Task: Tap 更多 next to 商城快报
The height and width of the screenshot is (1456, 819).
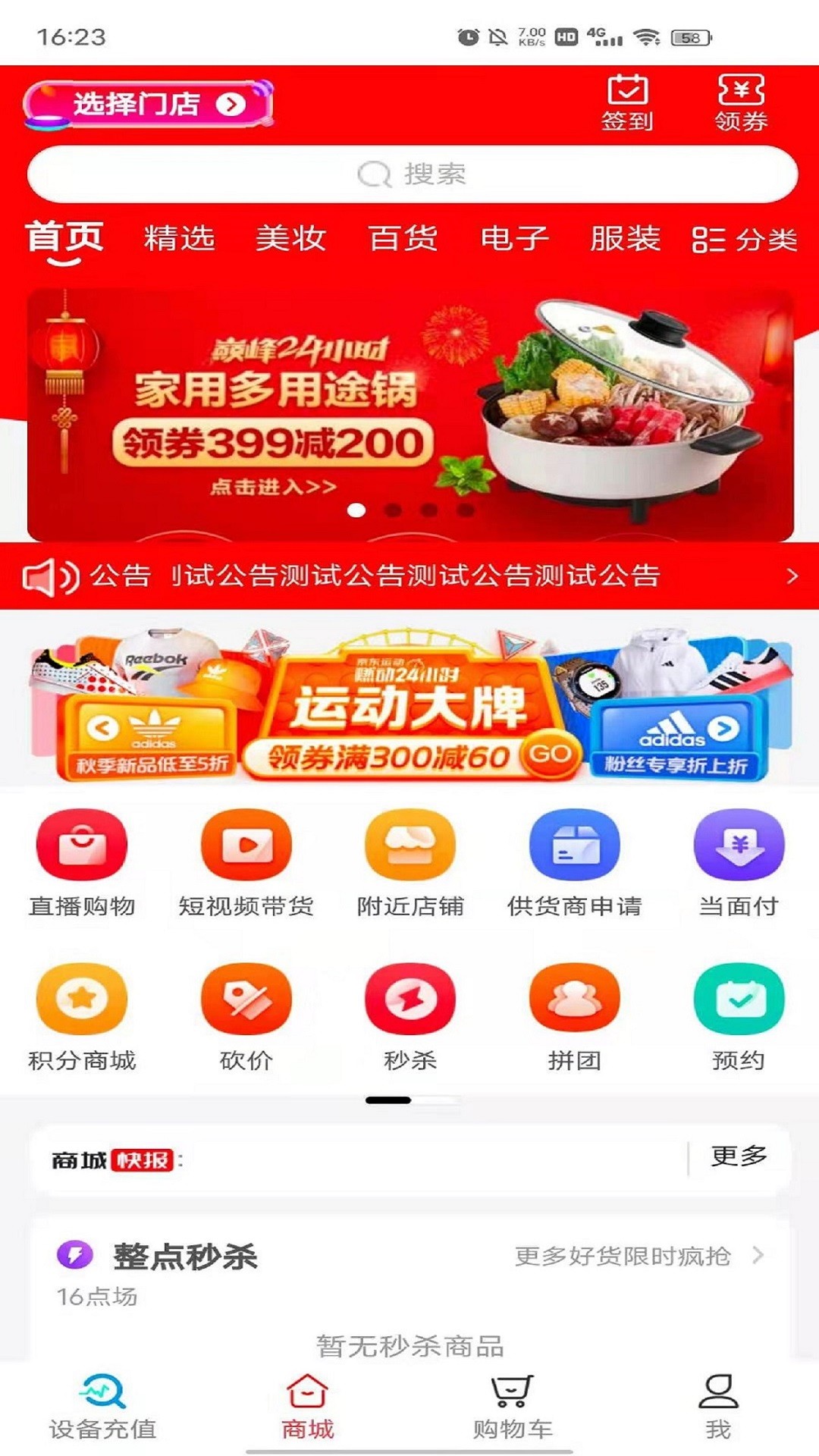Action: click(739, 1156)
